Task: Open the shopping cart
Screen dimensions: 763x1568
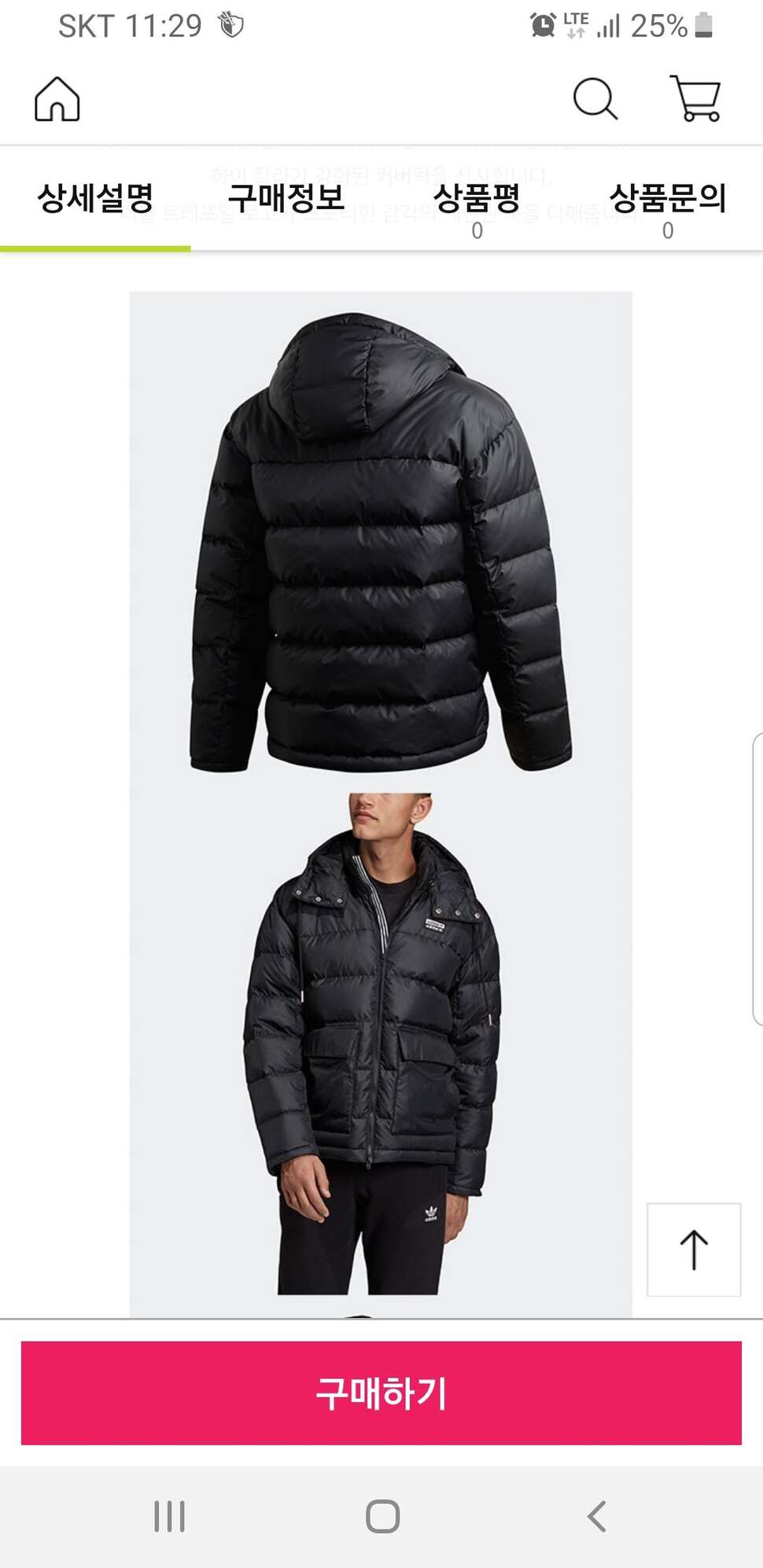Action: (695, 99)
